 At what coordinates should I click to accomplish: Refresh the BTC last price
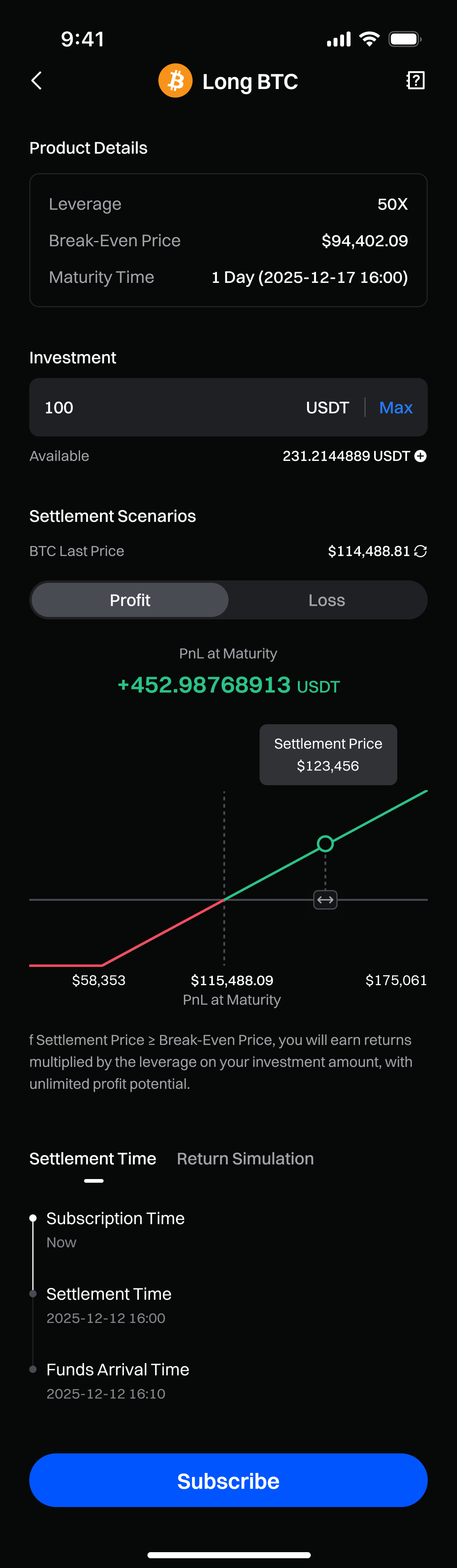point(420,551)
